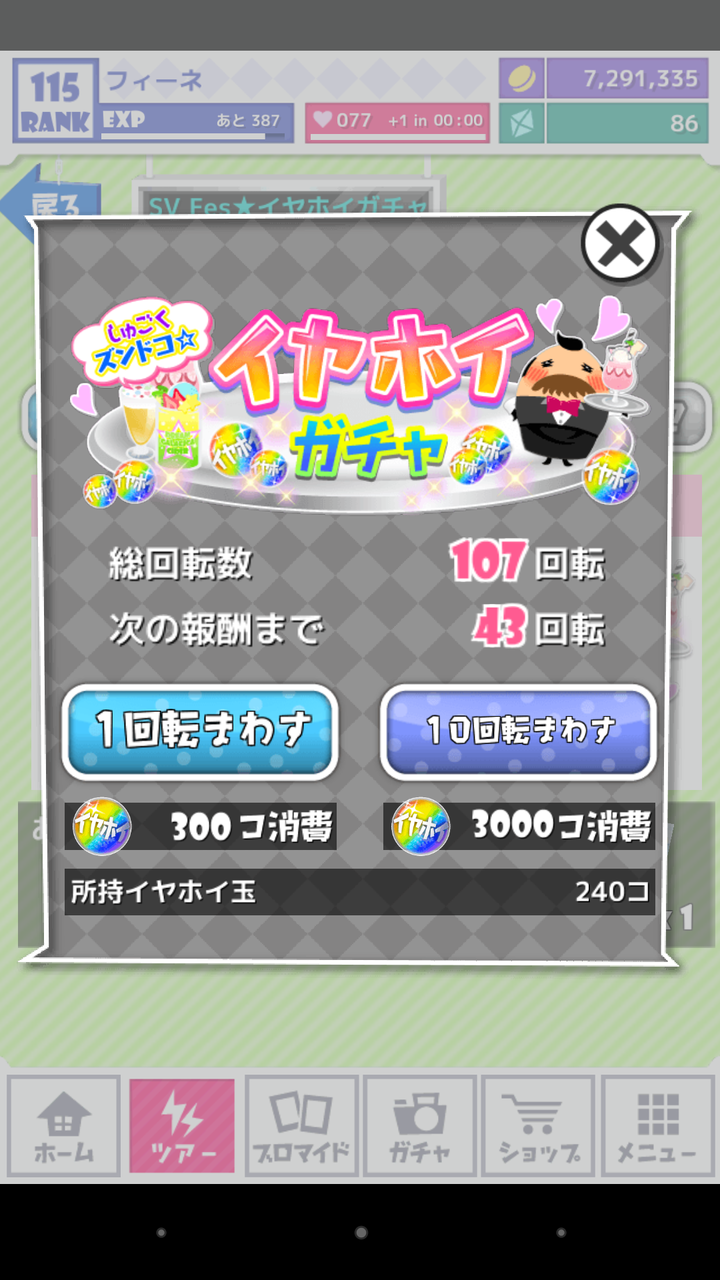Open the ブロマイド (Bromide) cards icon

pyautogui.click(x=301, y=1125)
